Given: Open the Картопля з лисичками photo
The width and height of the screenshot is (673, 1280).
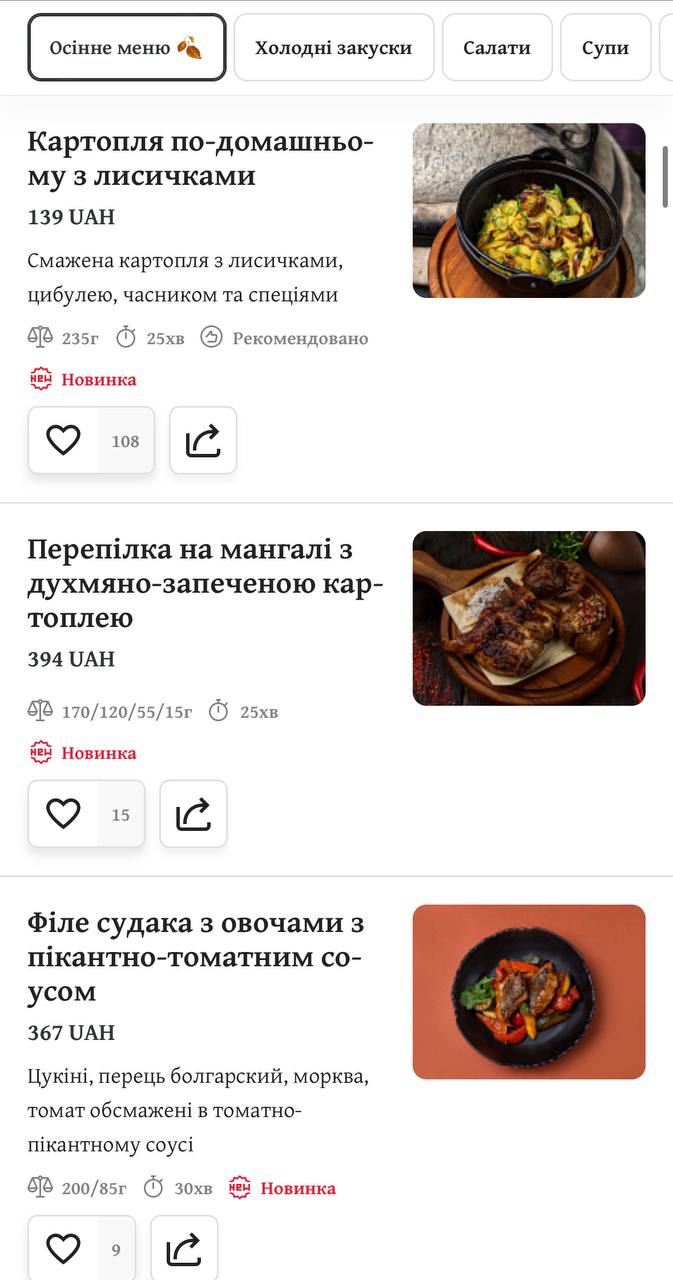Looking at the screenshot, I should (529, 210).
